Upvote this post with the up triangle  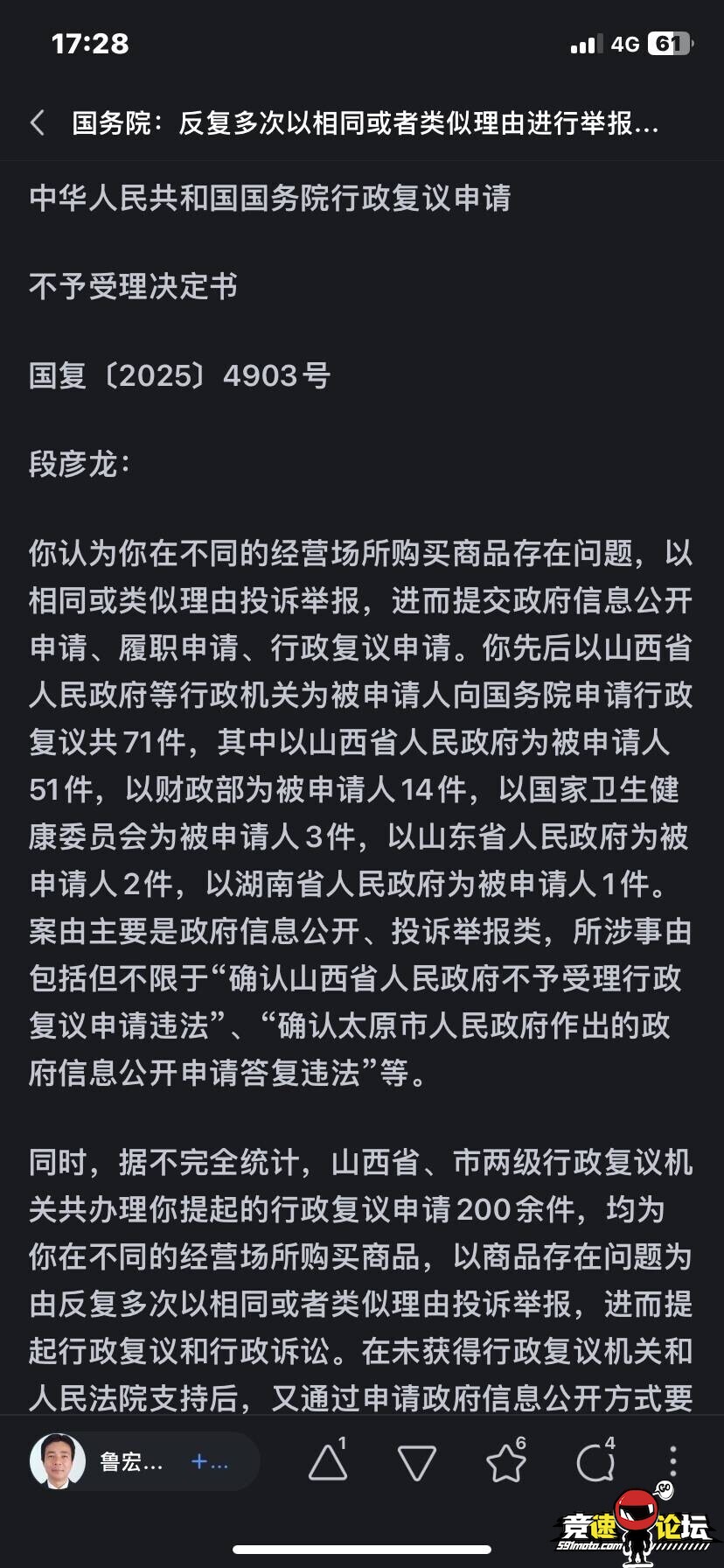[328, 1462]
